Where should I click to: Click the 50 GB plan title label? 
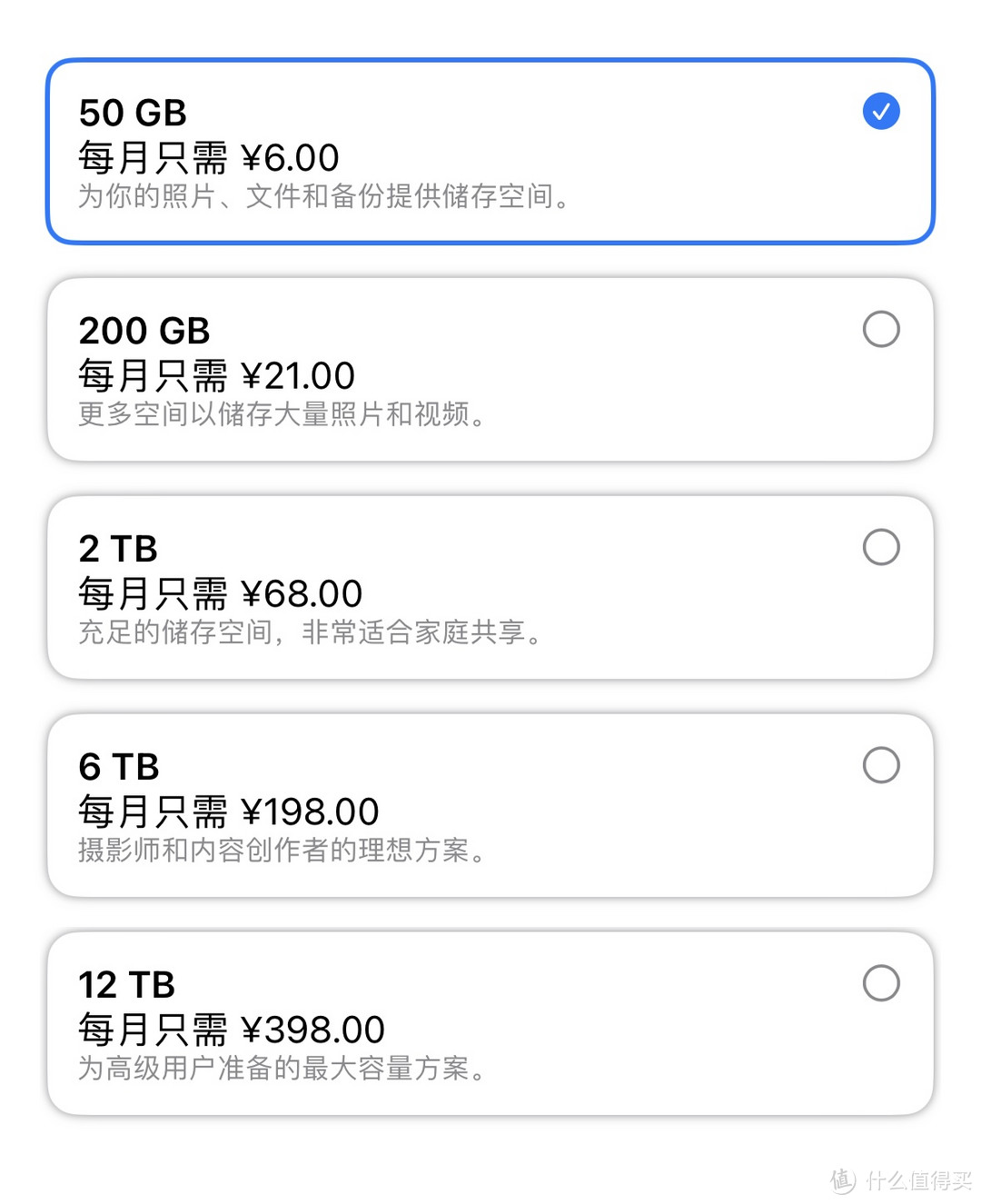pos(132,112)
